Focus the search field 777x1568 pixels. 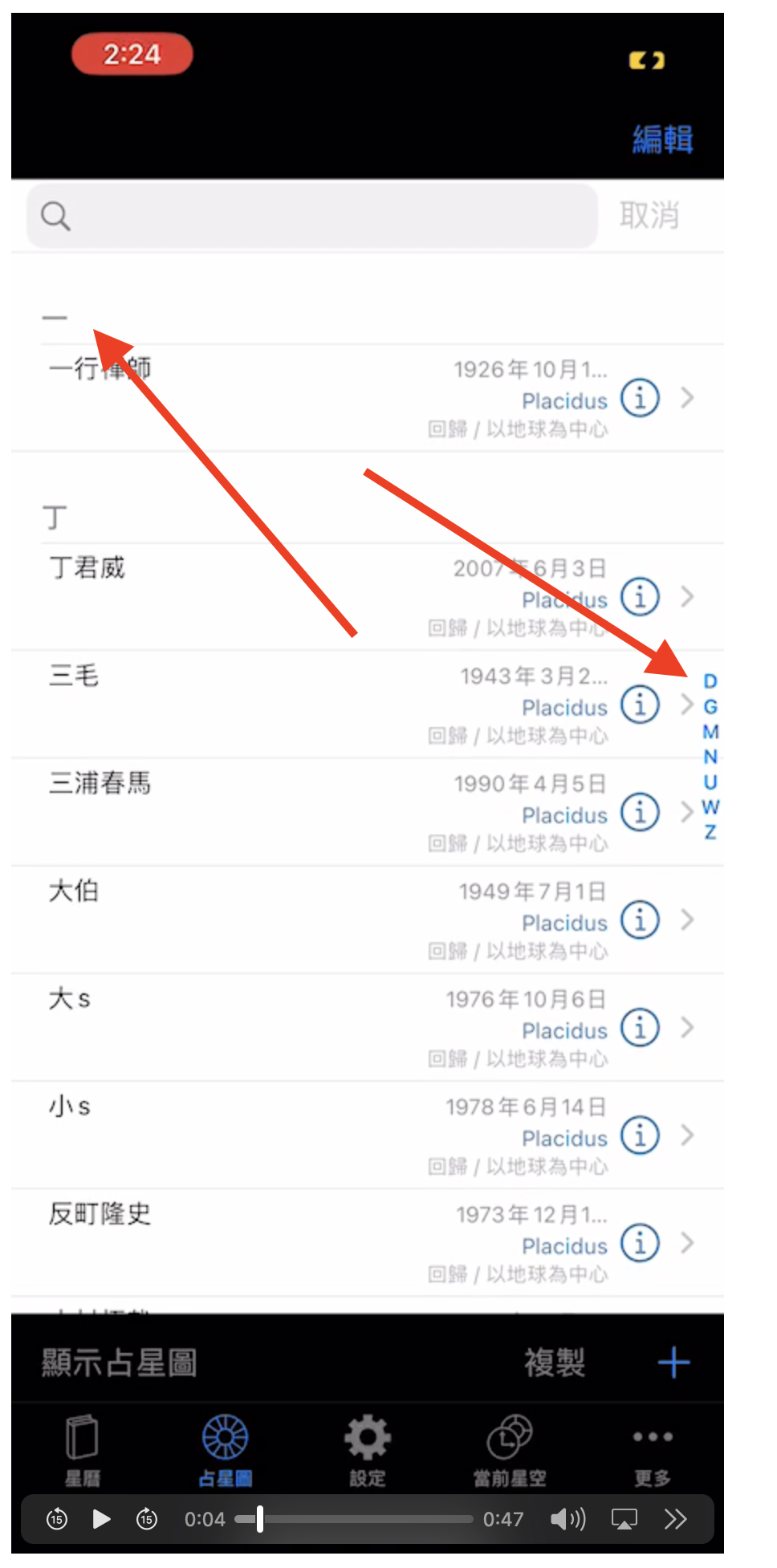312,216
